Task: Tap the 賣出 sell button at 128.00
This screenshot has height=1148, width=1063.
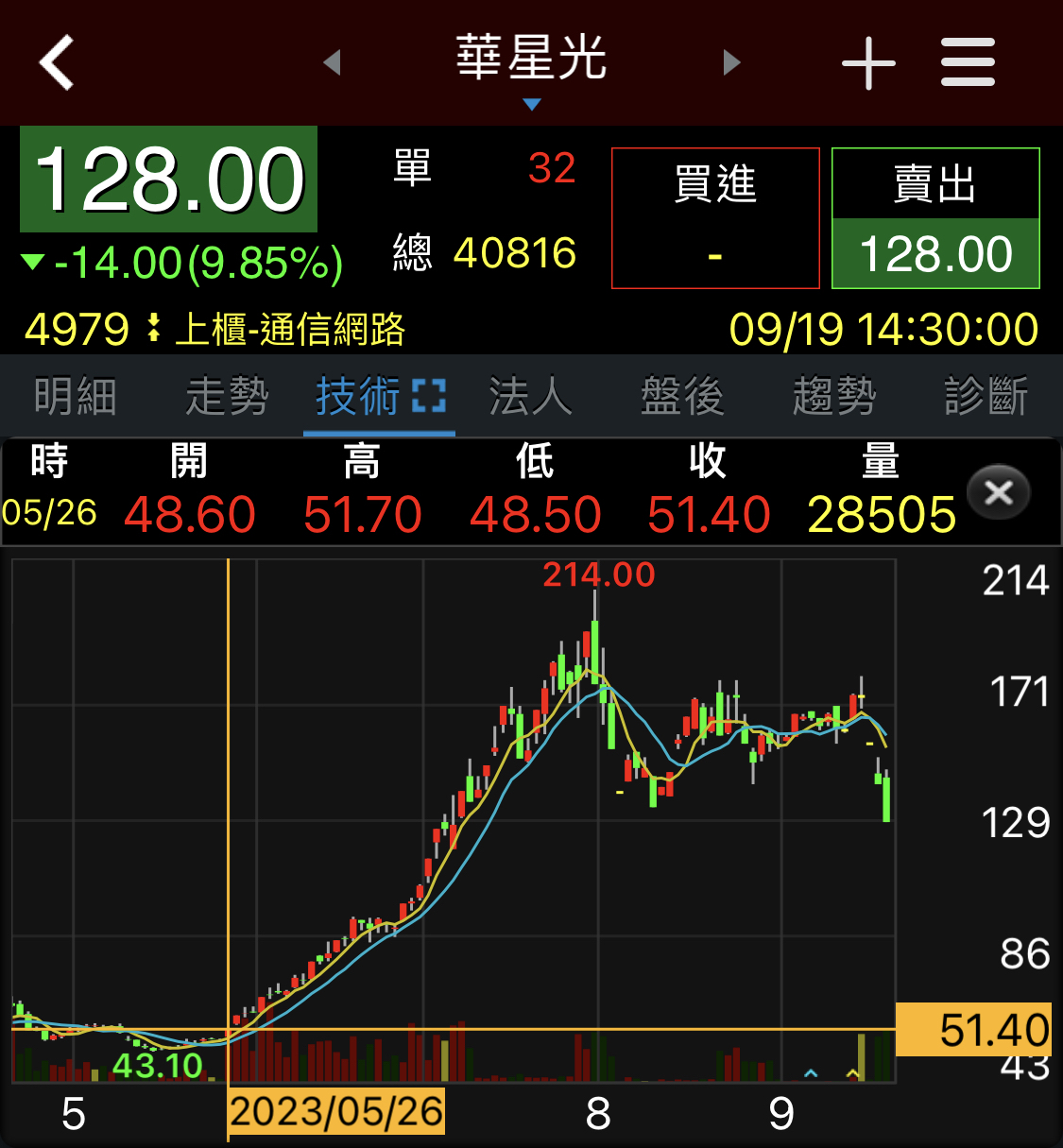Action: pyautogui.click(x=935, y=218)
